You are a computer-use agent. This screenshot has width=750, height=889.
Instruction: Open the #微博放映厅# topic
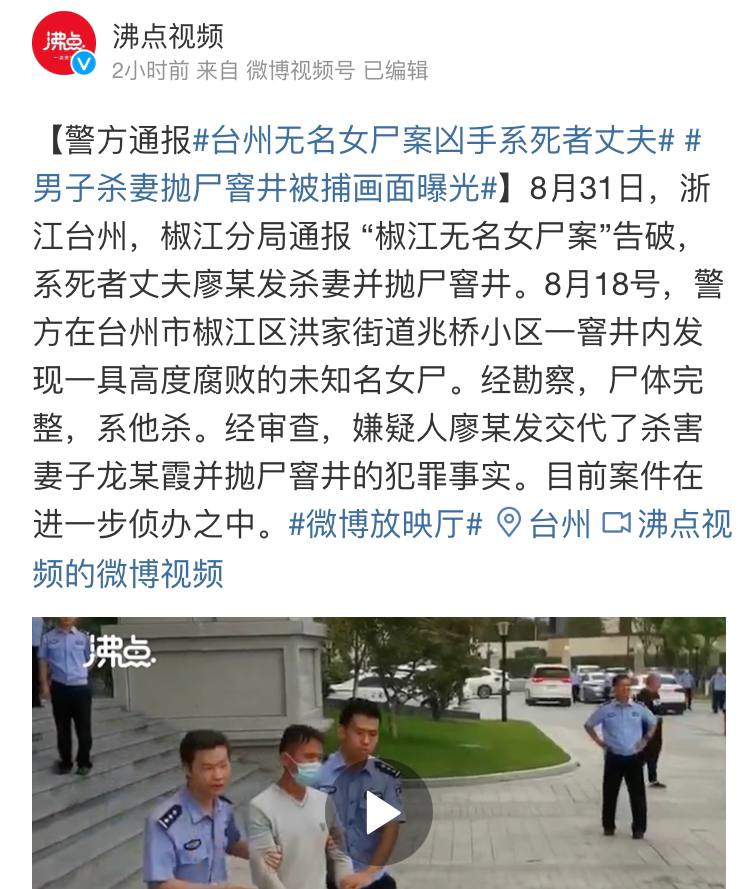point(386,524)
